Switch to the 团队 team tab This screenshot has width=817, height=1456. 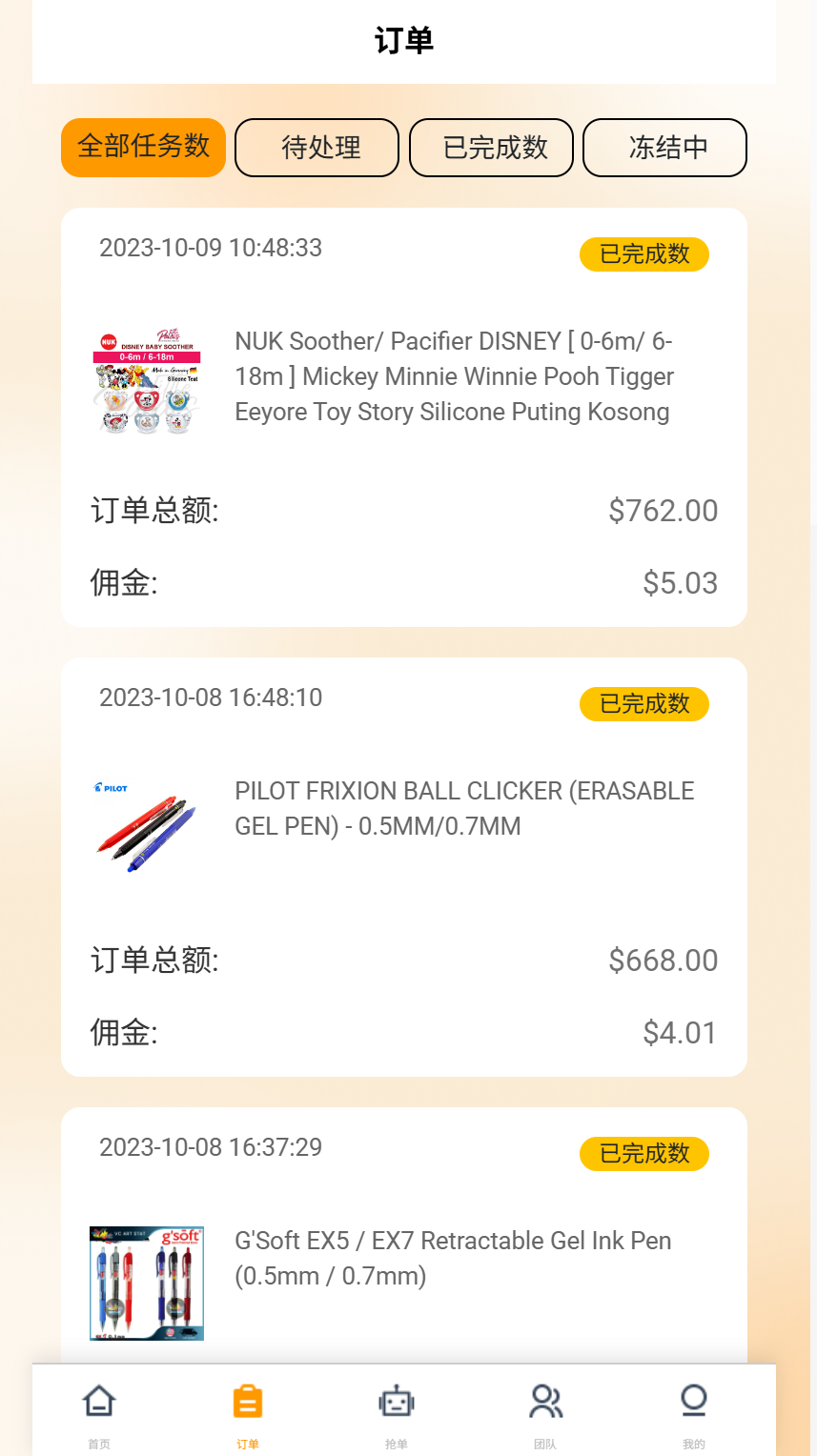(x=545, y=1412)
